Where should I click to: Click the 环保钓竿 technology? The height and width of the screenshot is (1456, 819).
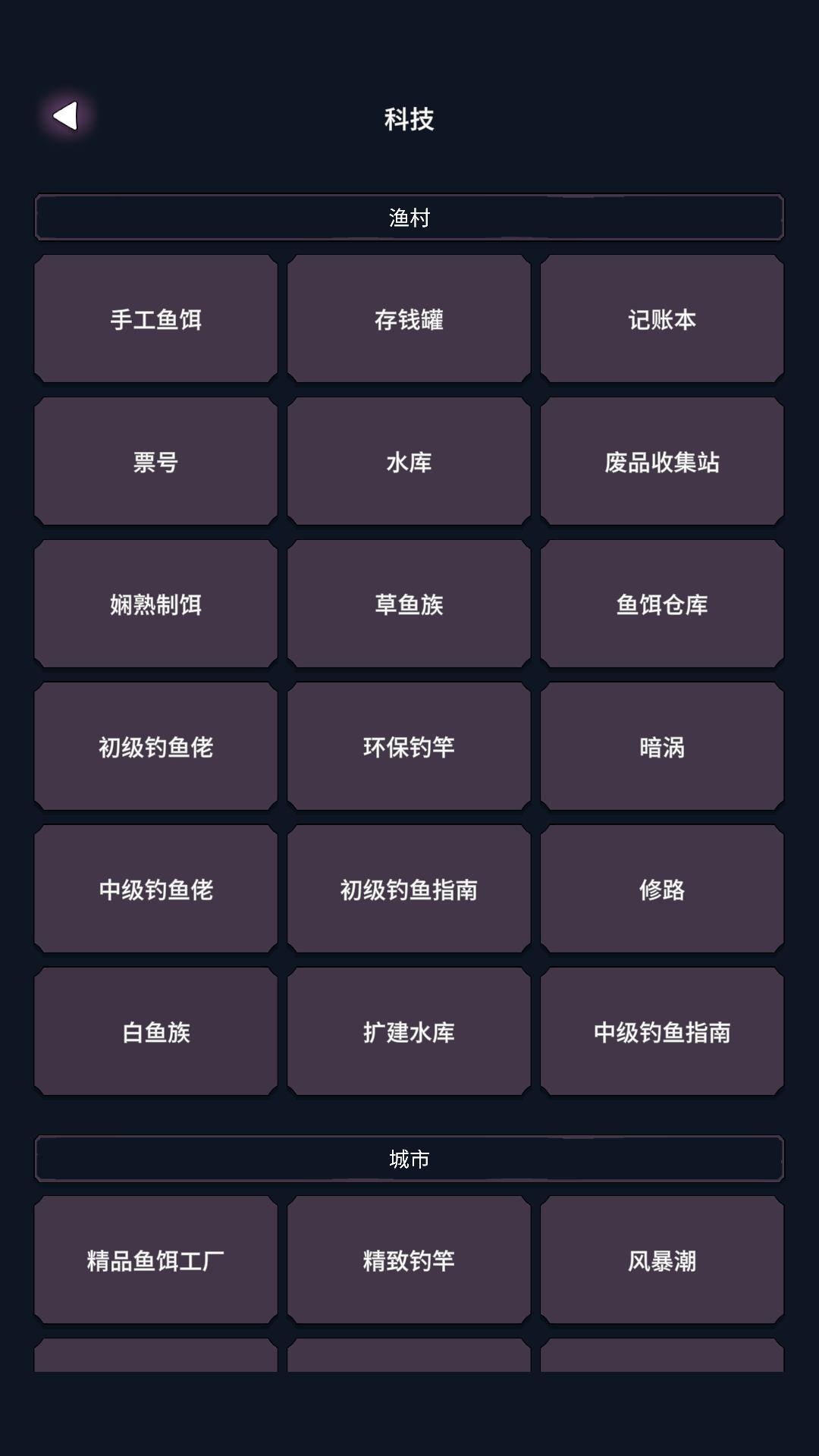409,745
